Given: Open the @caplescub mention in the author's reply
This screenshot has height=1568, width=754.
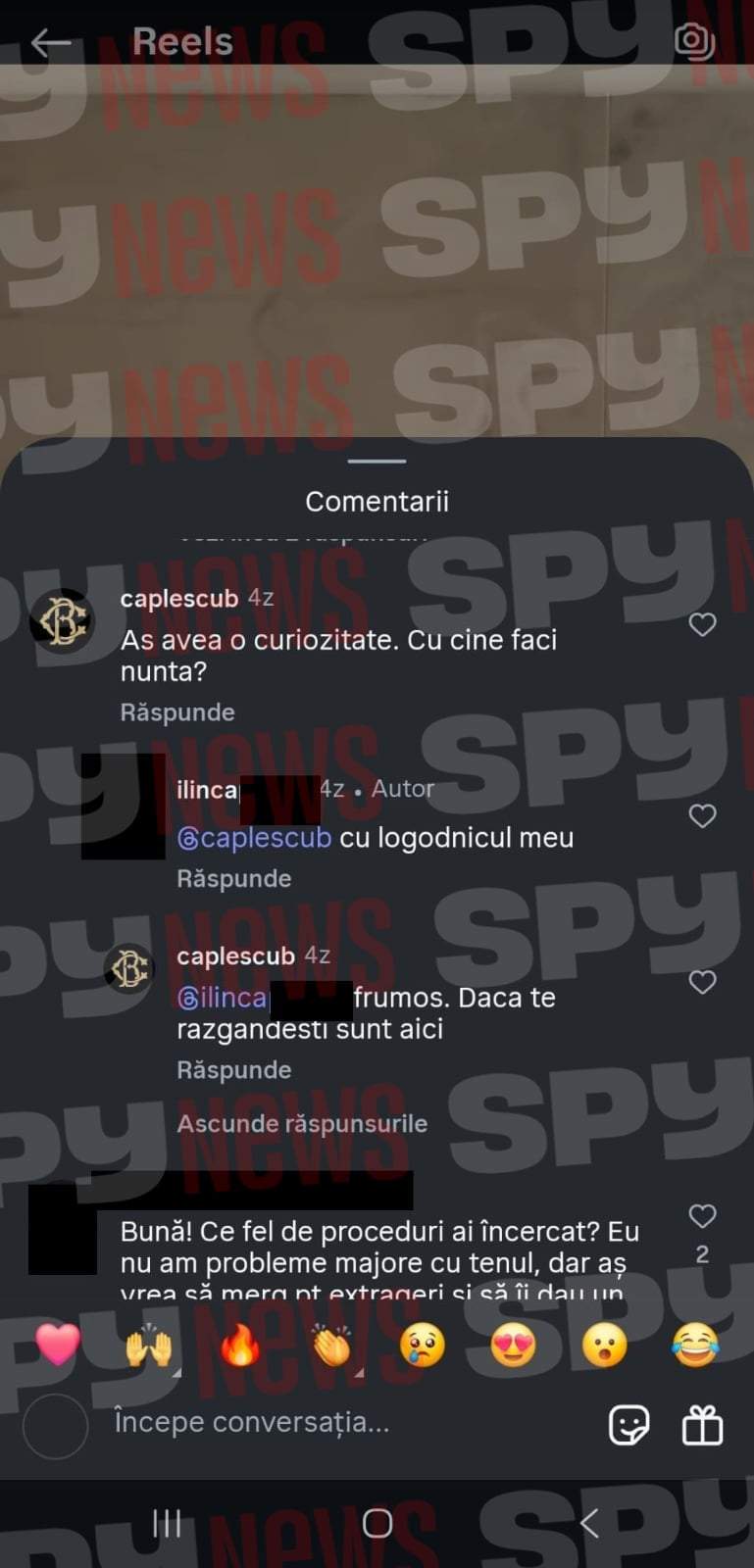Looking at the screenshot, I should tap(254, 838).
